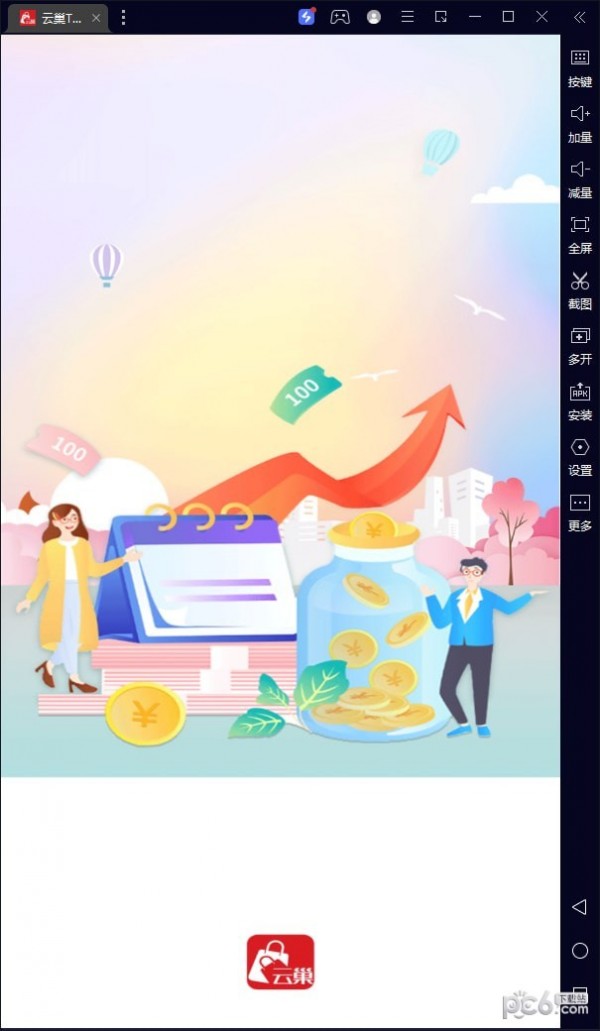Decrease volume with 减量

pyautogui.click(x=580, y=178)
